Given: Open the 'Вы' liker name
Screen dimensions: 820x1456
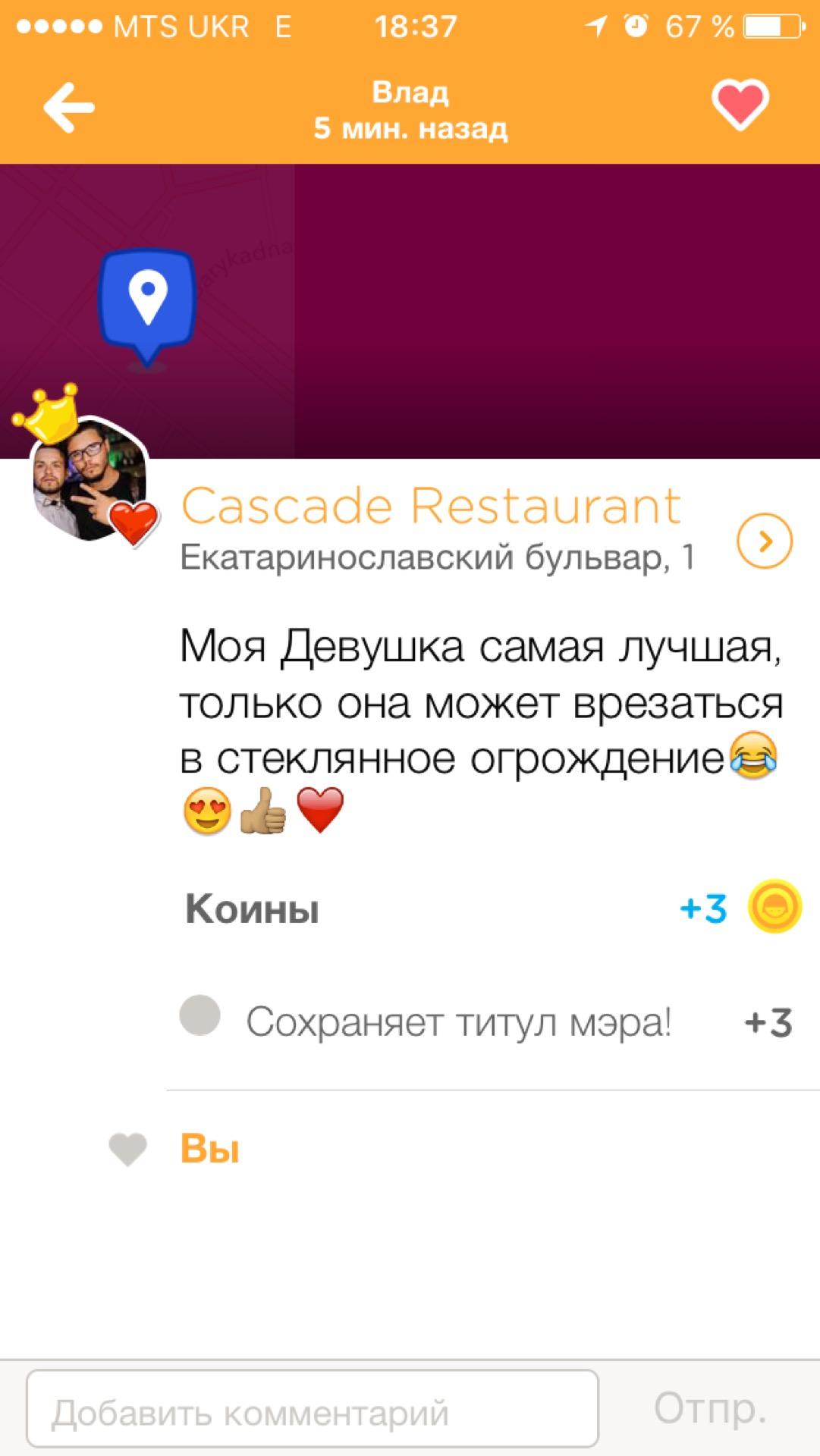Looking at the screenshot, I should click(x=210, y=1148).
